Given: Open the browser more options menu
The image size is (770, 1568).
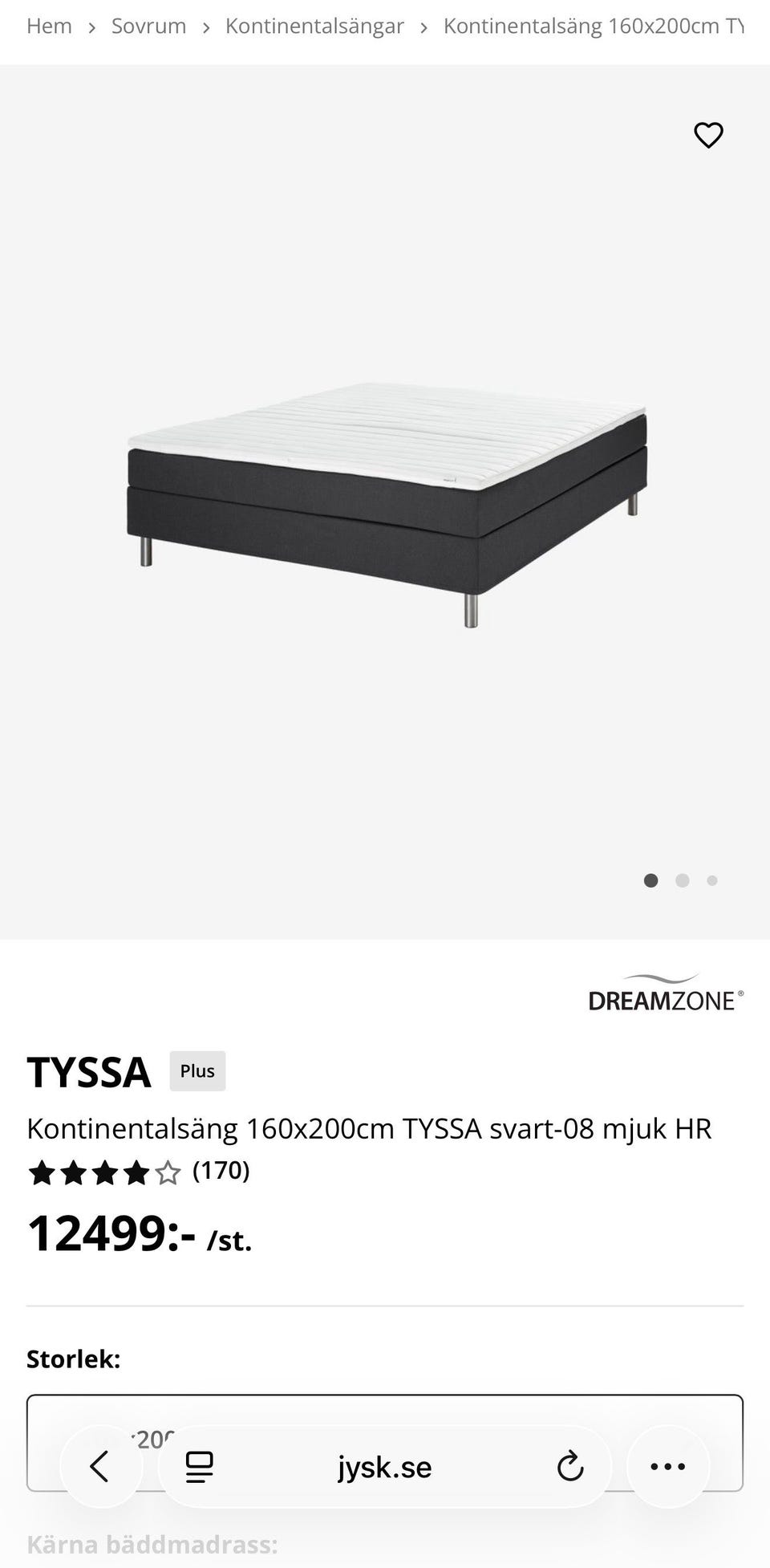Looking at the screenshot, I should [x=667, y=1467].
